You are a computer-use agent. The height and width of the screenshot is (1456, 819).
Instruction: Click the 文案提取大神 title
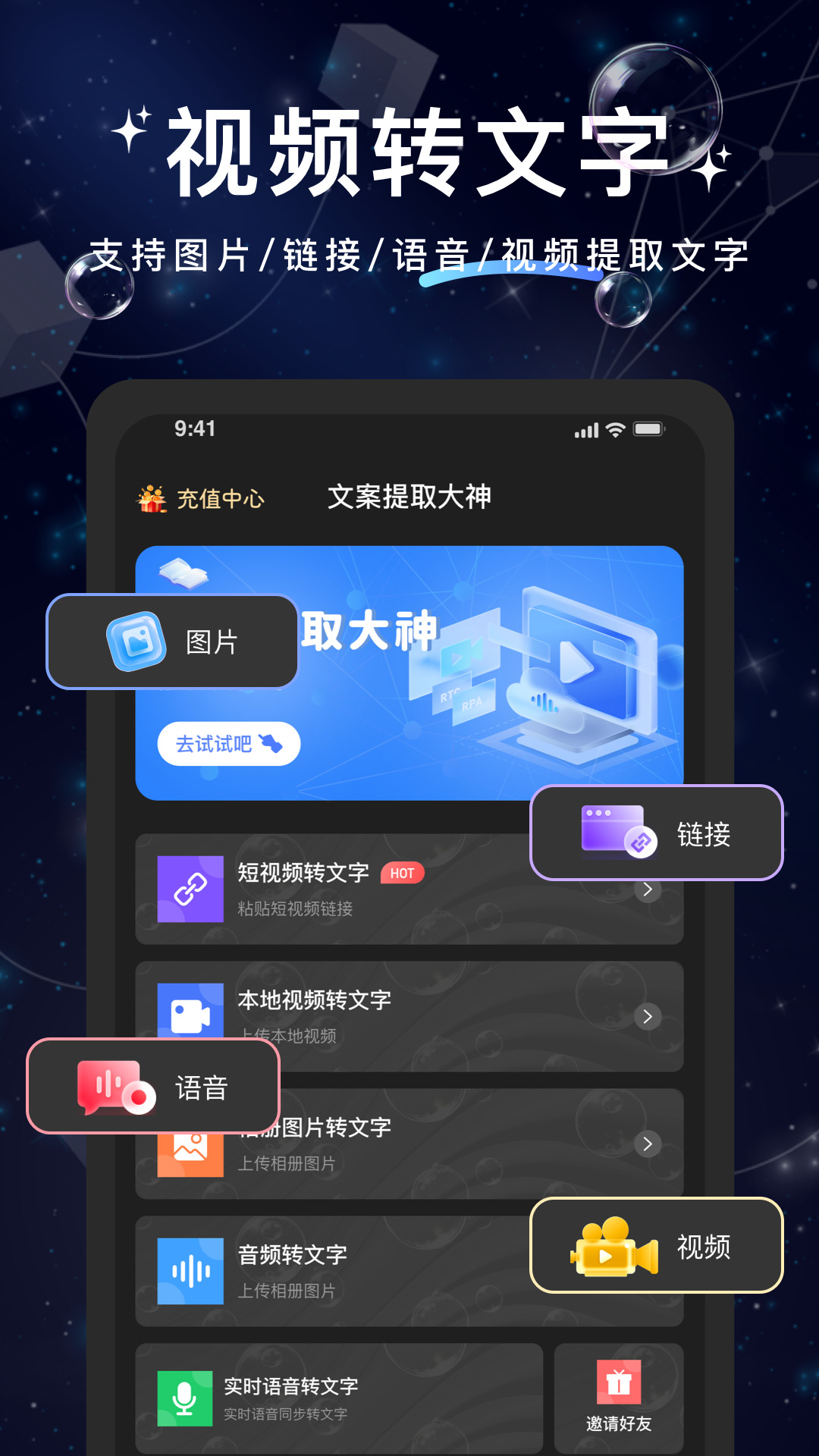pos(409,497)
